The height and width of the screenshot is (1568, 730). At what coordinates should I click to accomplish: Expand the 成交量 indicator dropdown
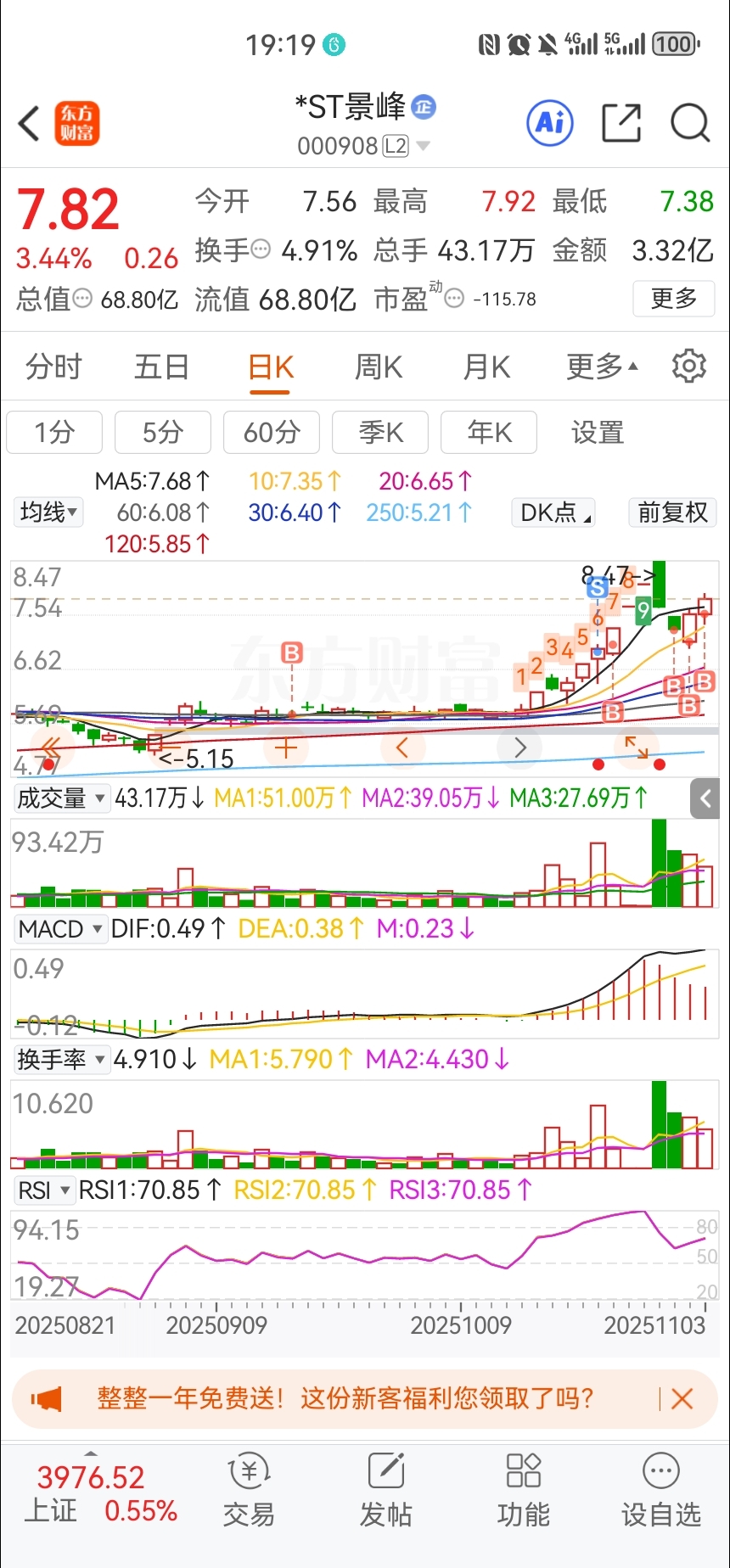point(60,798)
